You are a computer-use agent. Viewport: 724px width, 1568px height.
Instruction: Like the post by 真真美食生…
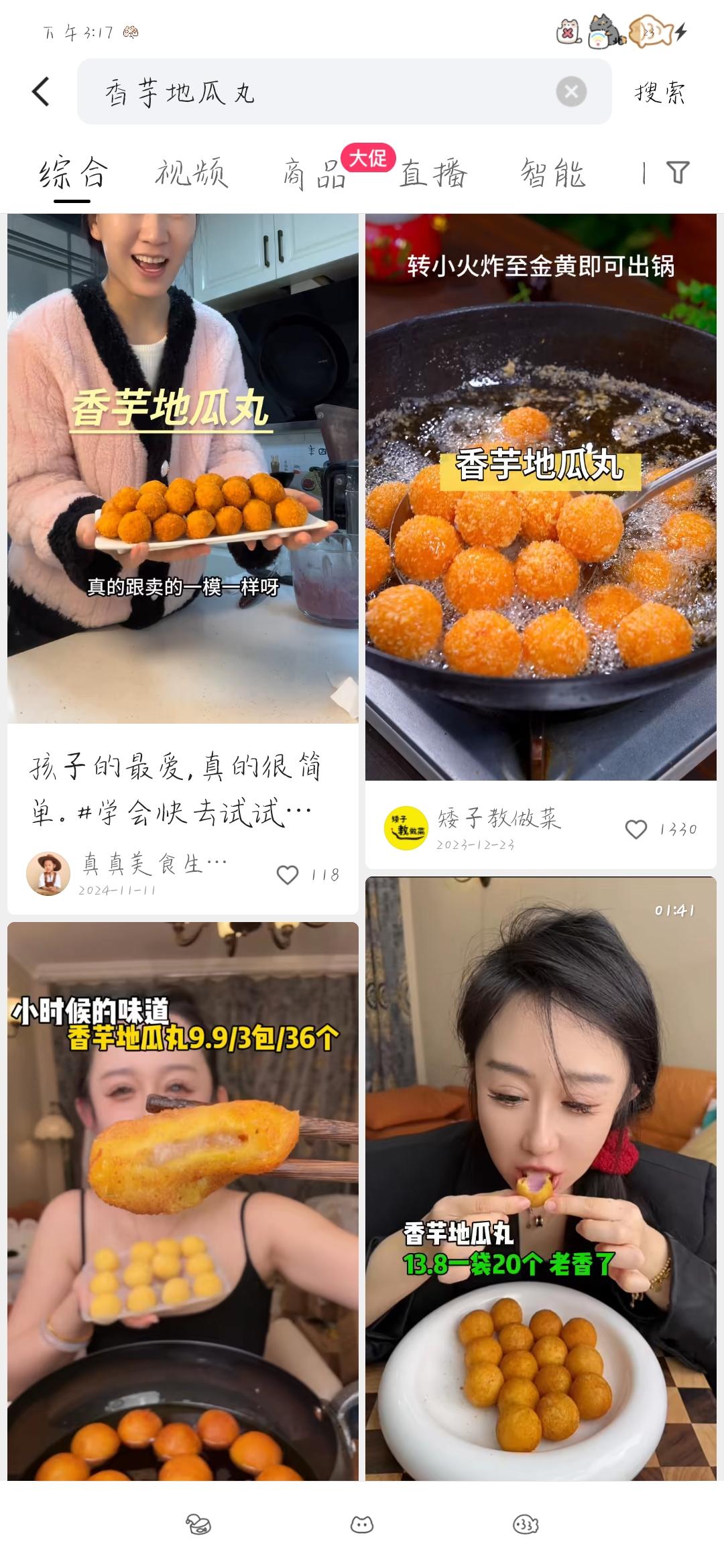pos(288,874)
